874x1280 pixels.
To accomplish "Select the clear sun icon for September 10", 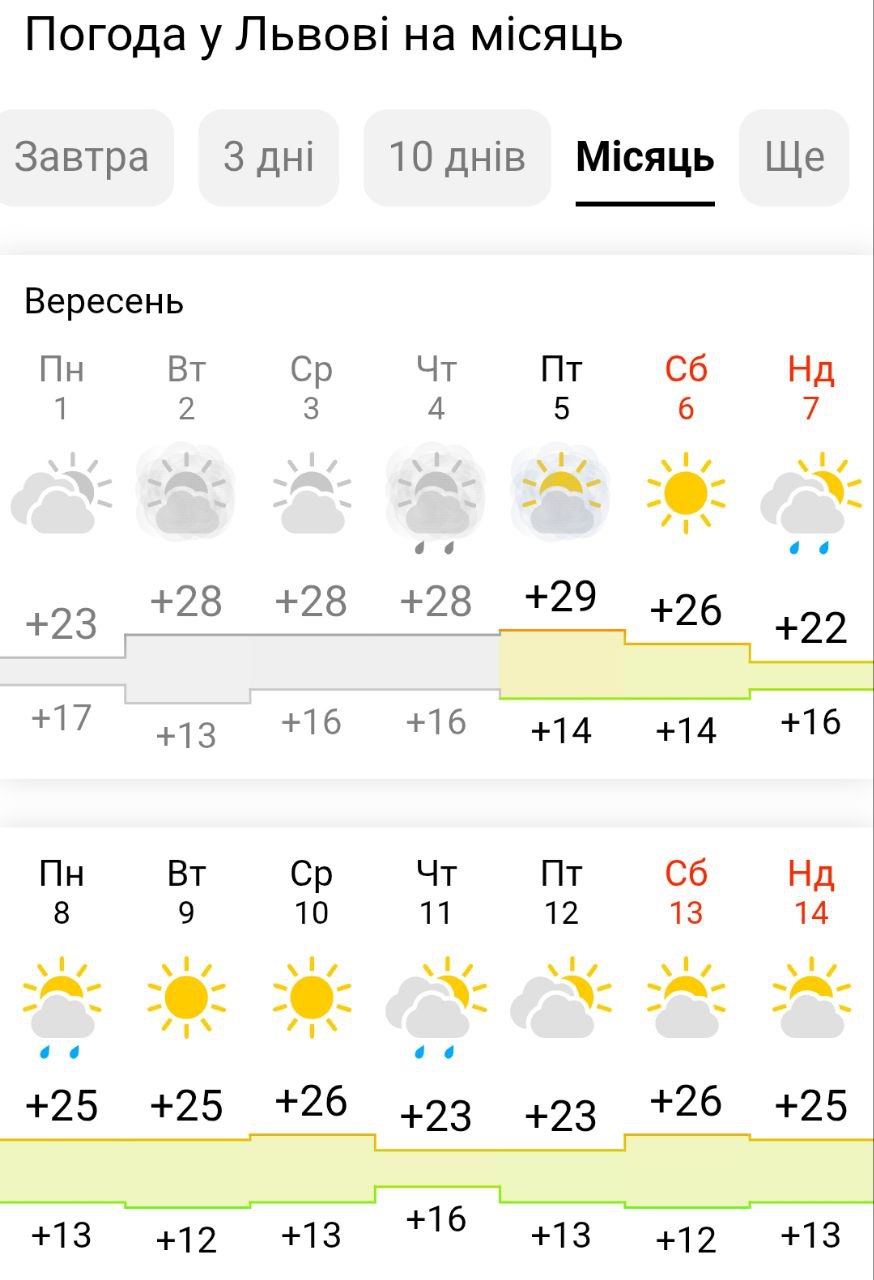I will 311,998.
